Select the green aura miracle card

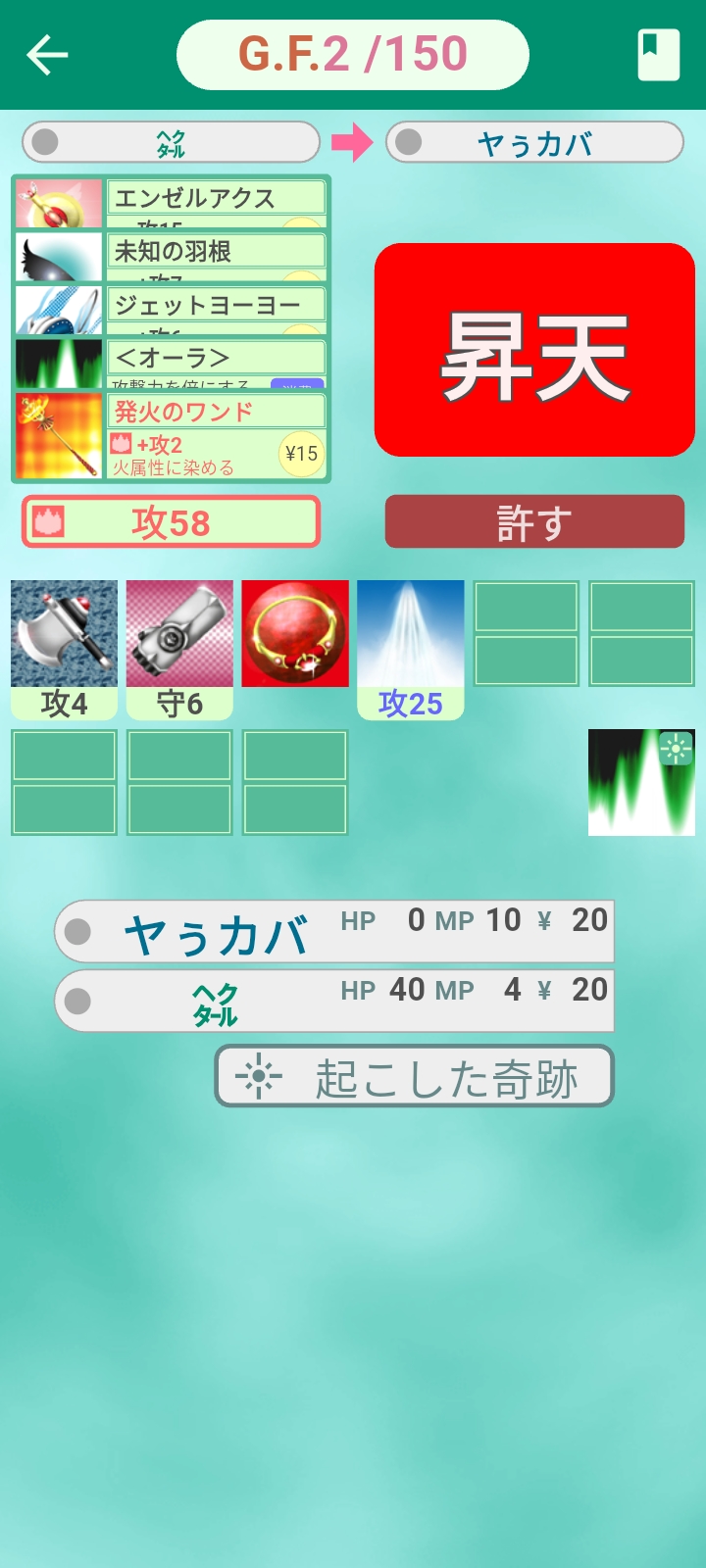tap(640, 782)
